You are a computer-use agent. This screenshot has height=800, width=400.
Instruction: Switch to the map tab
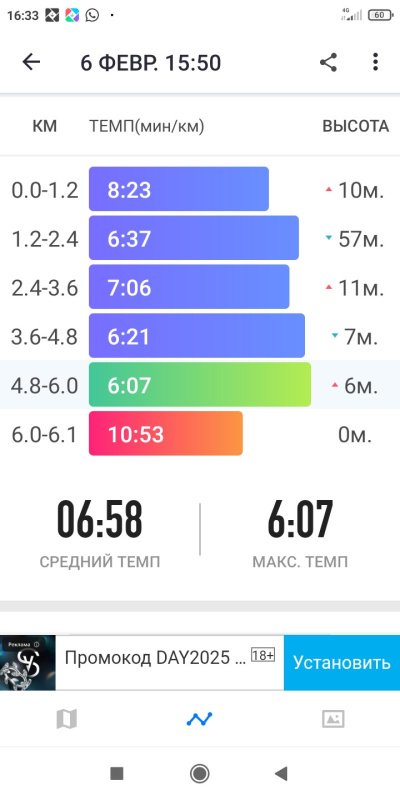point(66,719)
